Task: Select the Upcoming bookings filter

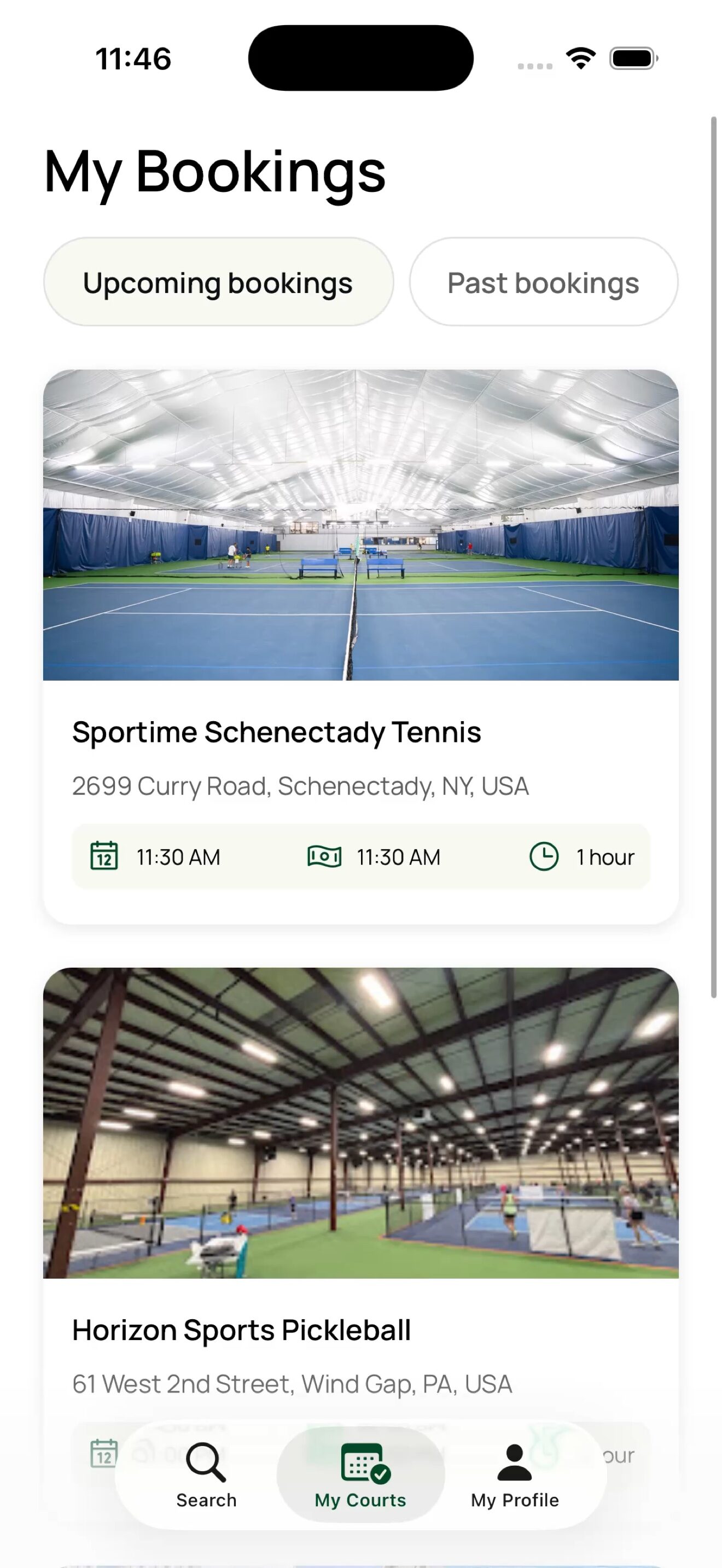Action: pos(219,282)
